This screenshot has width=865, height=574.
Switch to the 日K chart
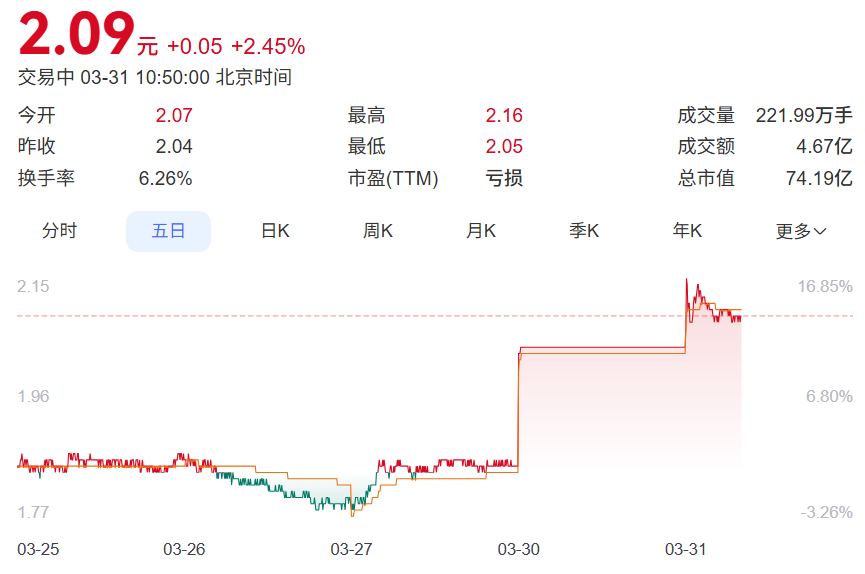(275, 231)
